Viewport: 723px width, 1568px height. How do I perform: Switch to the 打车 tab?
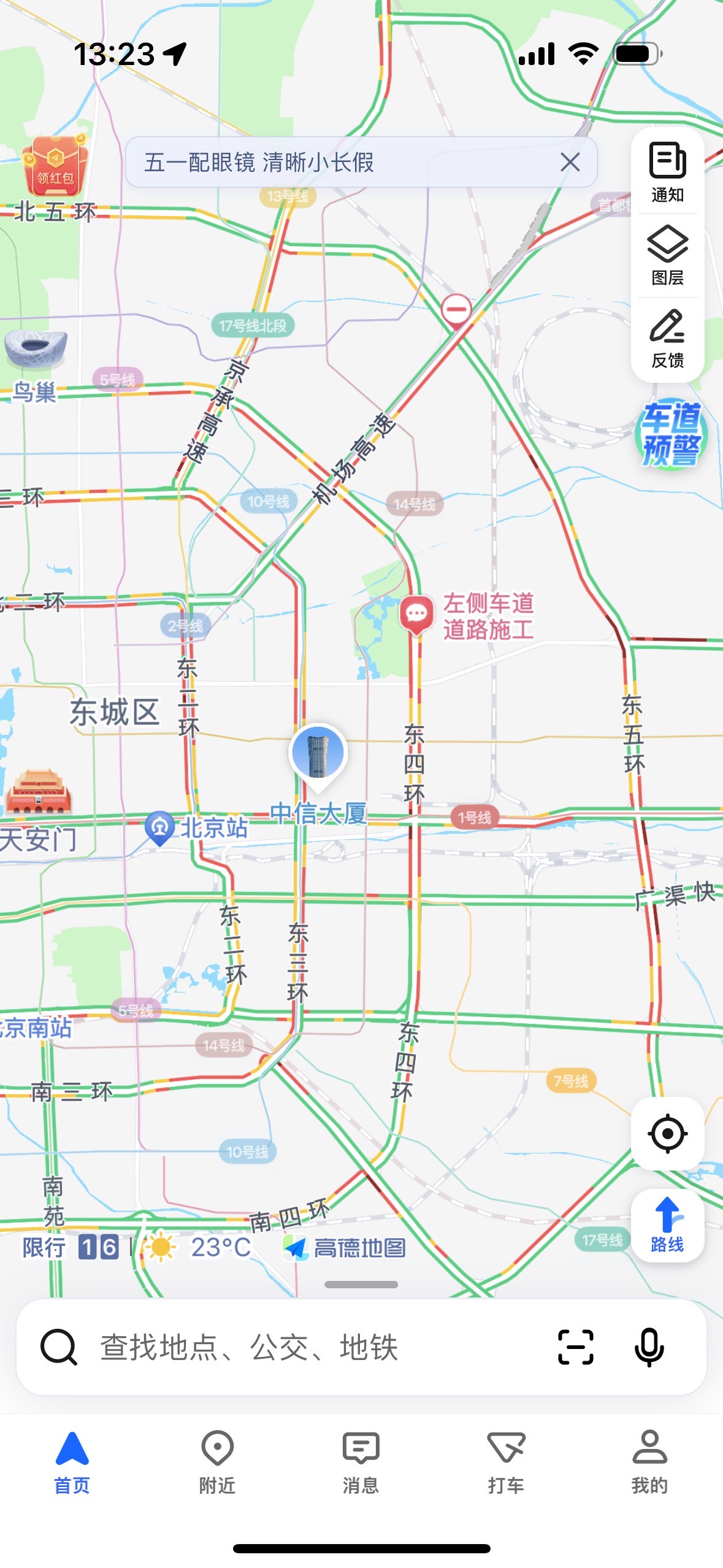coord(506,1462)
